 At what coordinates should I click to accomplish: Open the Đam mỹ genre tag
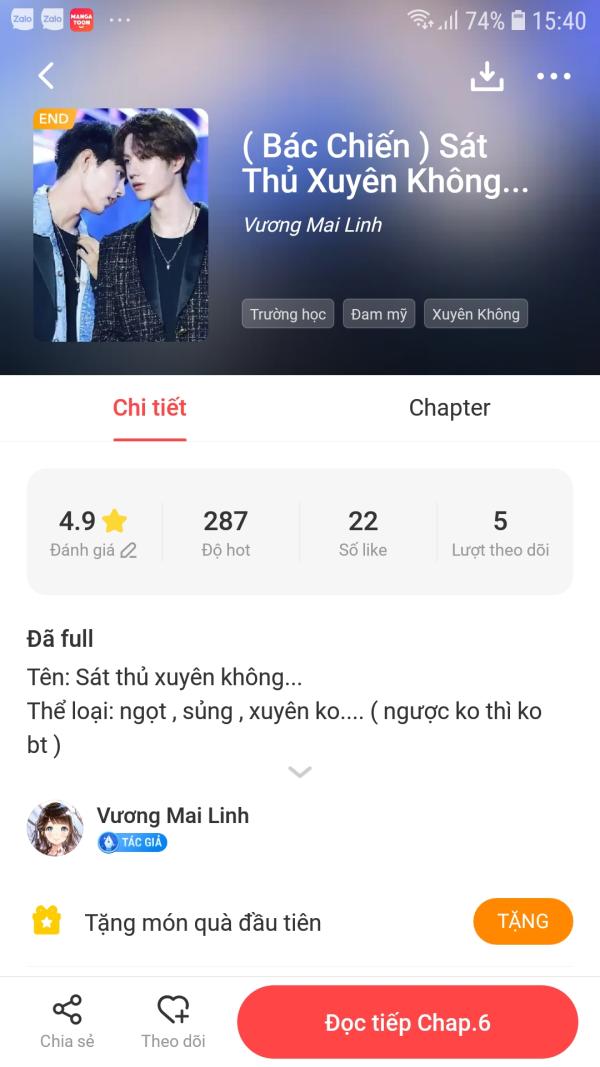[379, 314]
